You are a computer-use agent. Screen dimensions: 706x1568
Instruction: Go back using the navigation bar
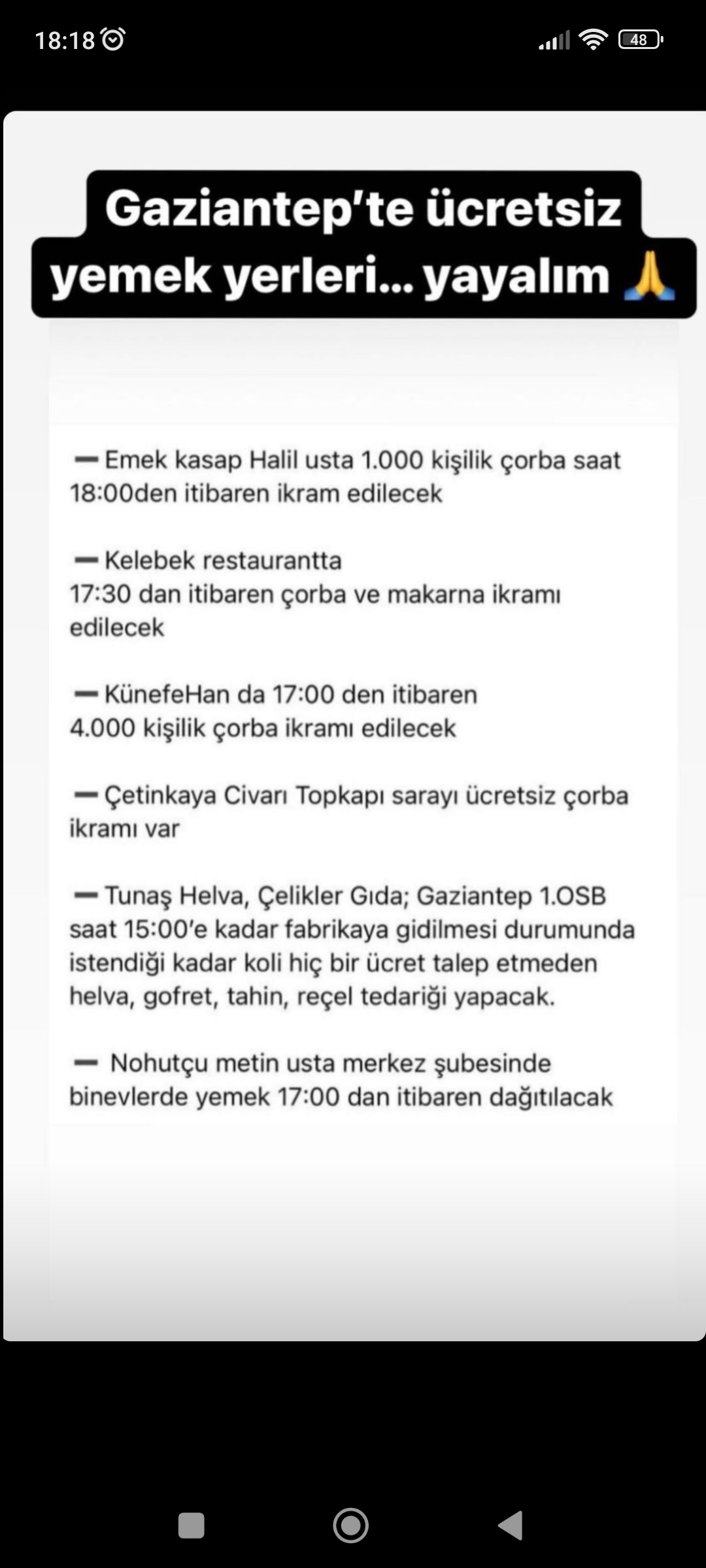tap(511, 1526)
